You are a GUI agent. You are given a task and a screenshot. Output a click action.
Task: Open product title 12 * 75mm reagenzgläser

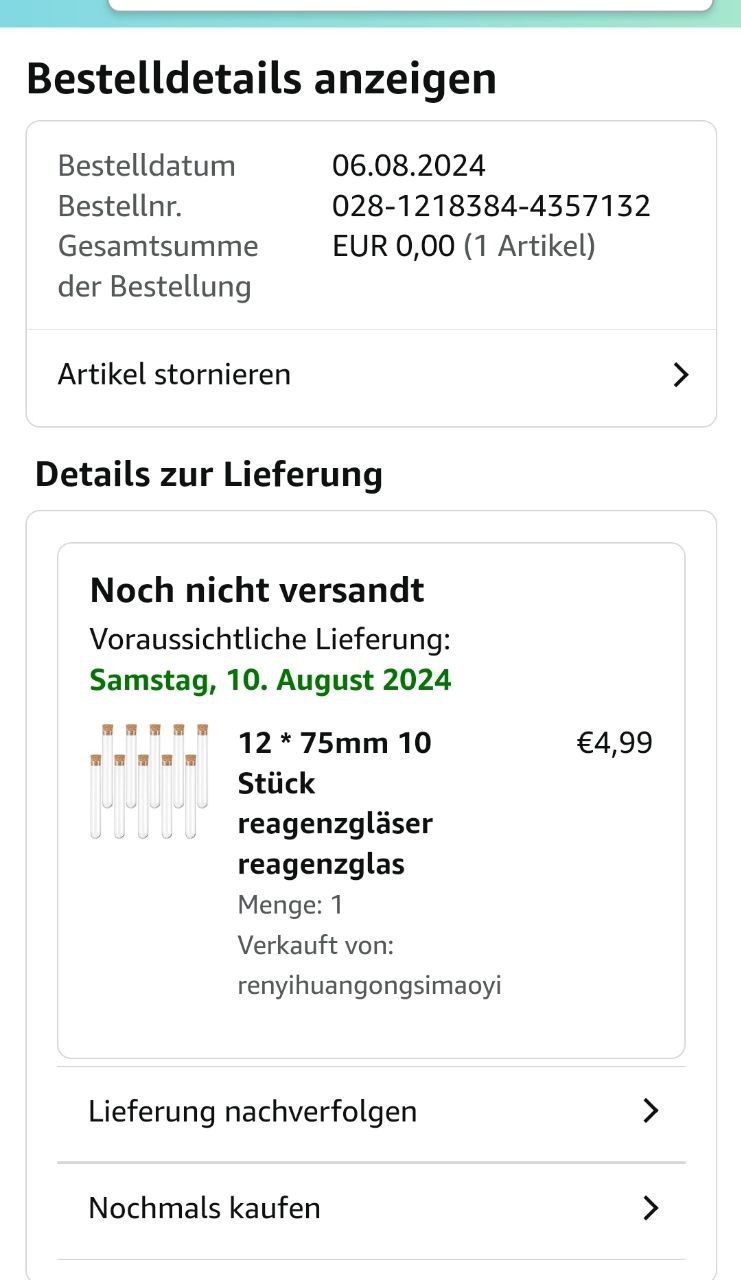335,803
